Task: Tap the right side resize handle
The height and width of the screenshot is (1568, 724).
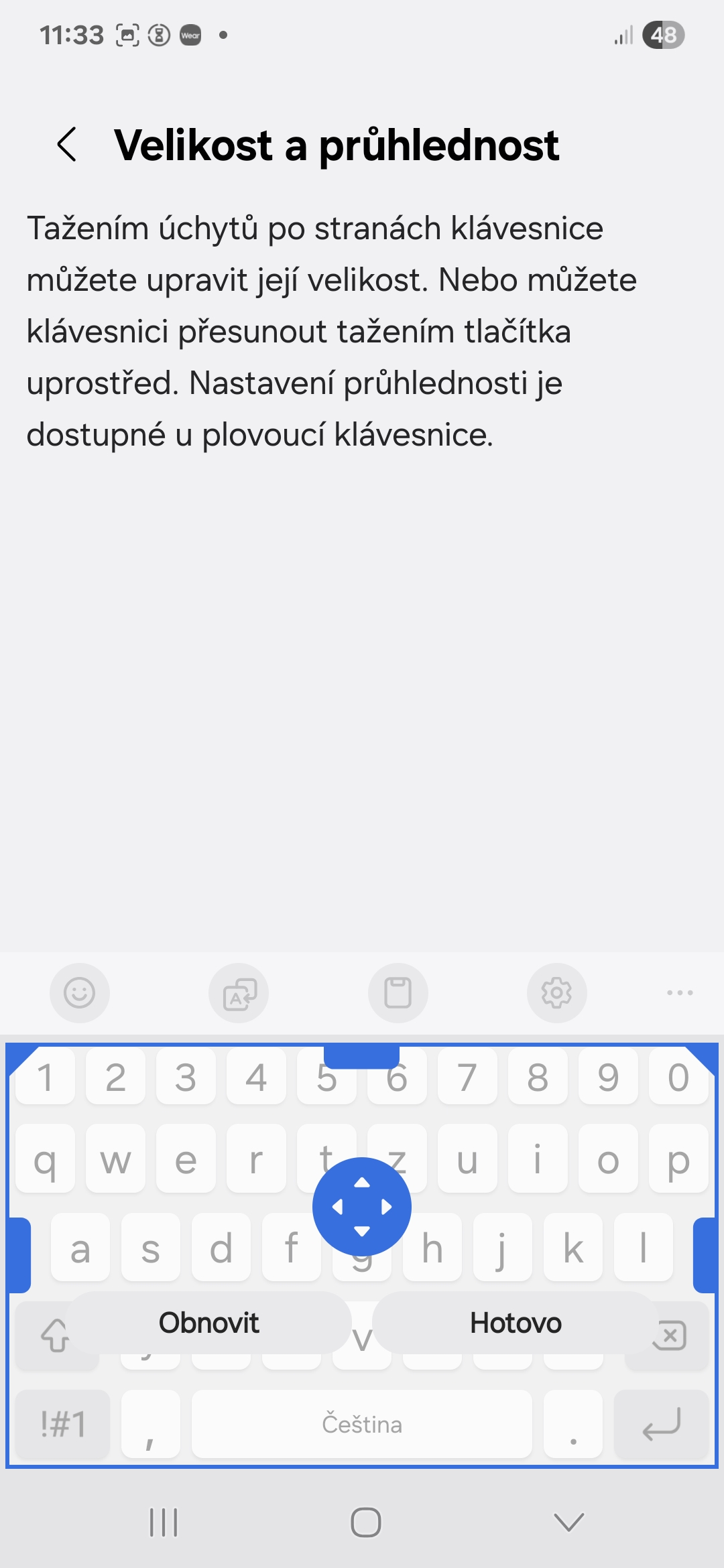Action: coord(705,1255)
